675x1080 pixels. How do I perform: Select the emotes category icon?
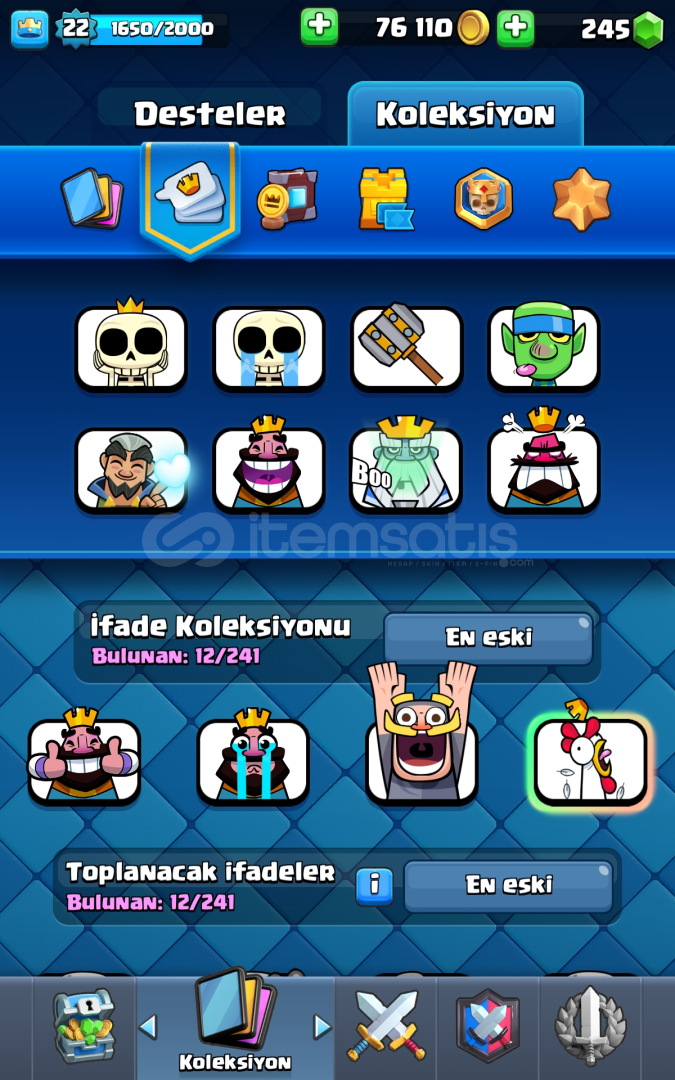point(190,195)
